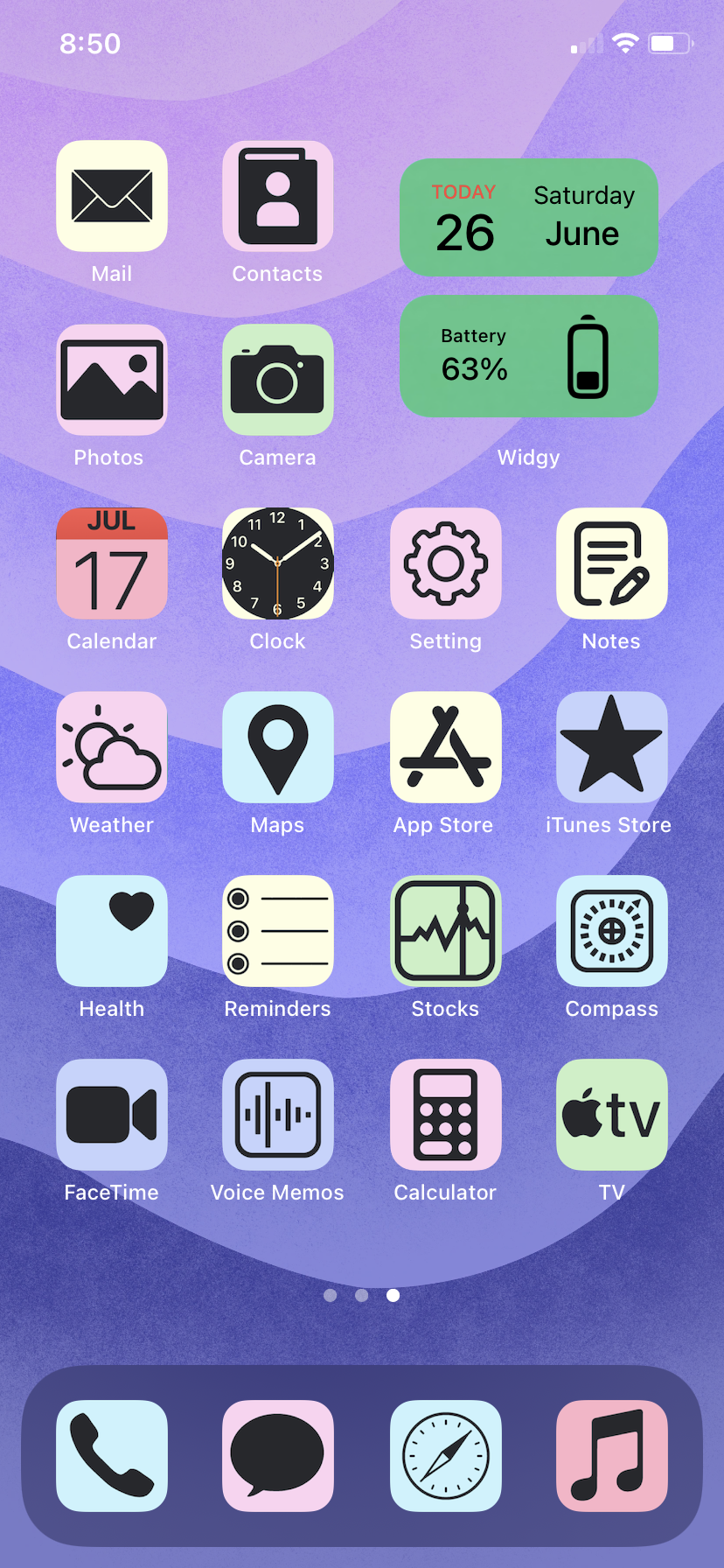
Task: Open the Calendar app
Action: tap(112, 563)
